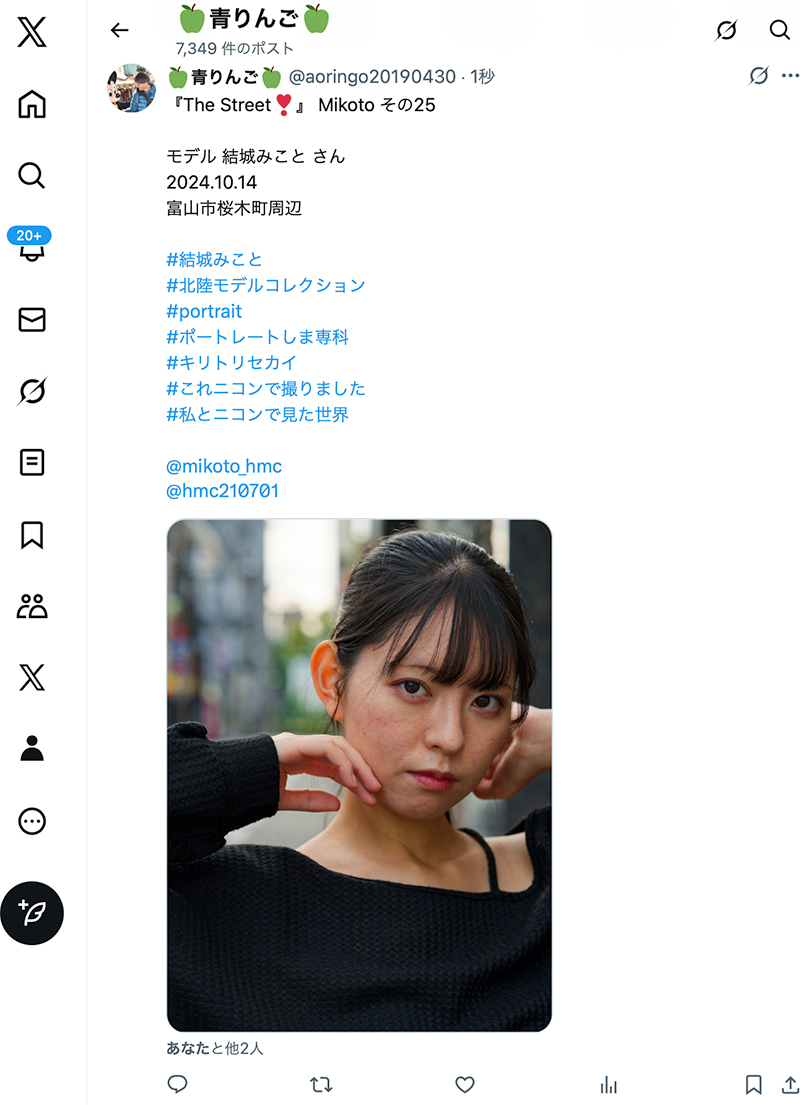This screenshot has width=800, height=1105.
Task: Open hashtag #北陸モデルコレクション
Action: click(266, 285)
